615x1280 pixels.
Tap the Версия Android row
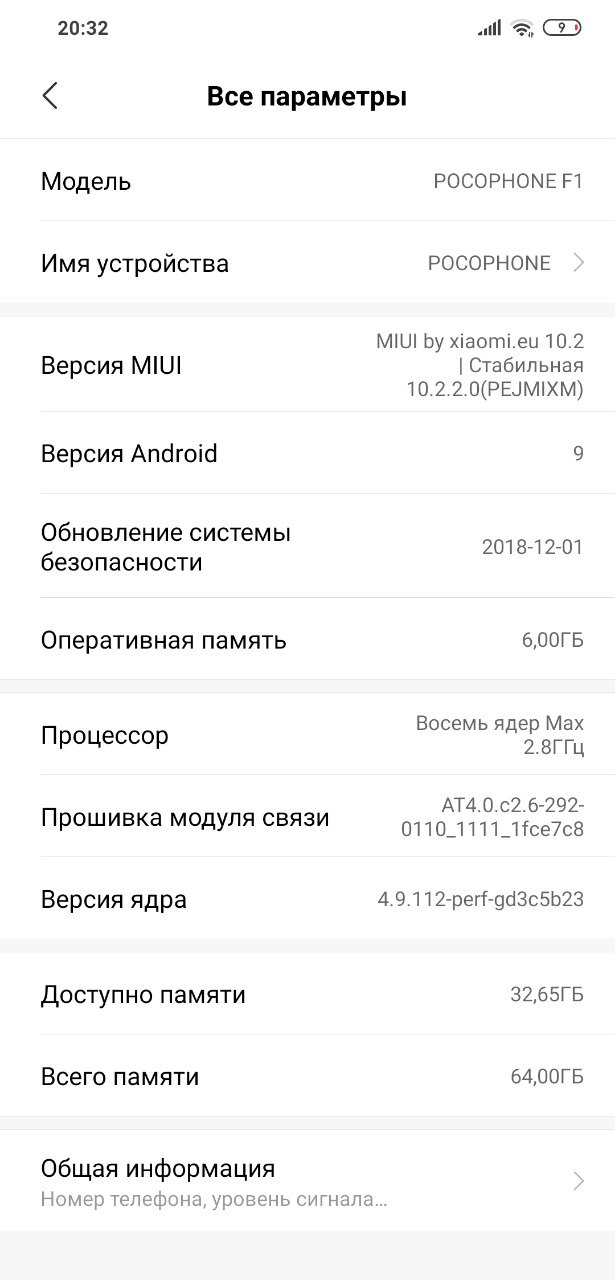307,453
